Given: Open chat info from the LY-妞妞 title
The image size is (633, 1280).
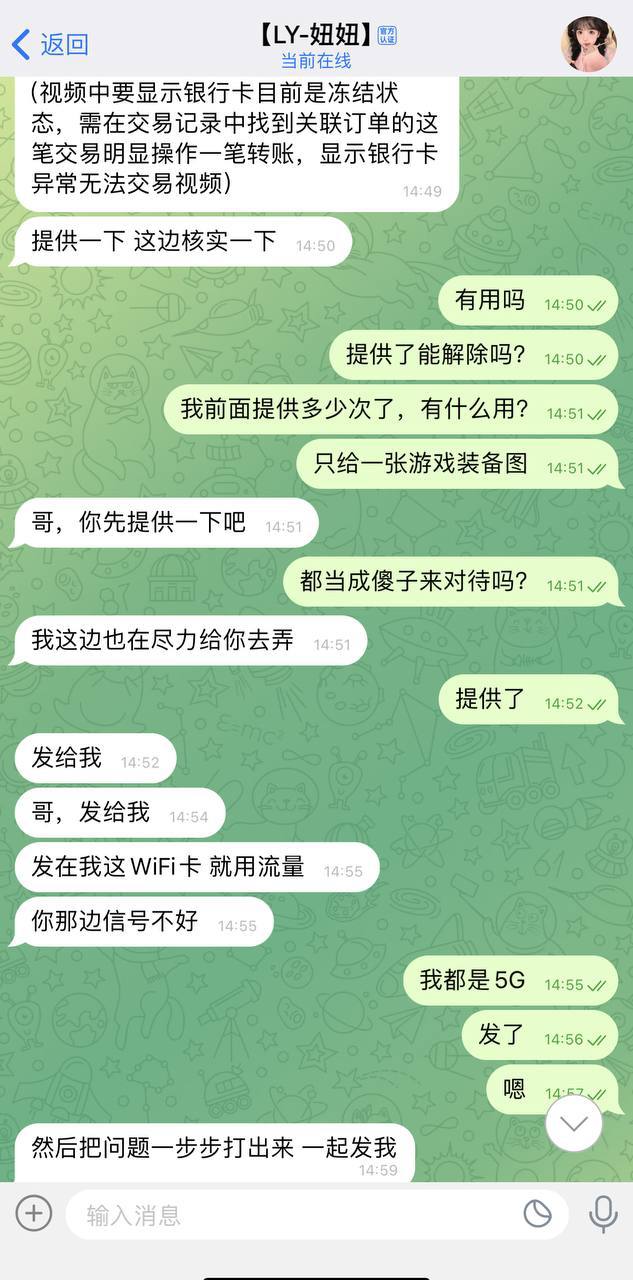Looking at the screenshot, I should 316,36.
